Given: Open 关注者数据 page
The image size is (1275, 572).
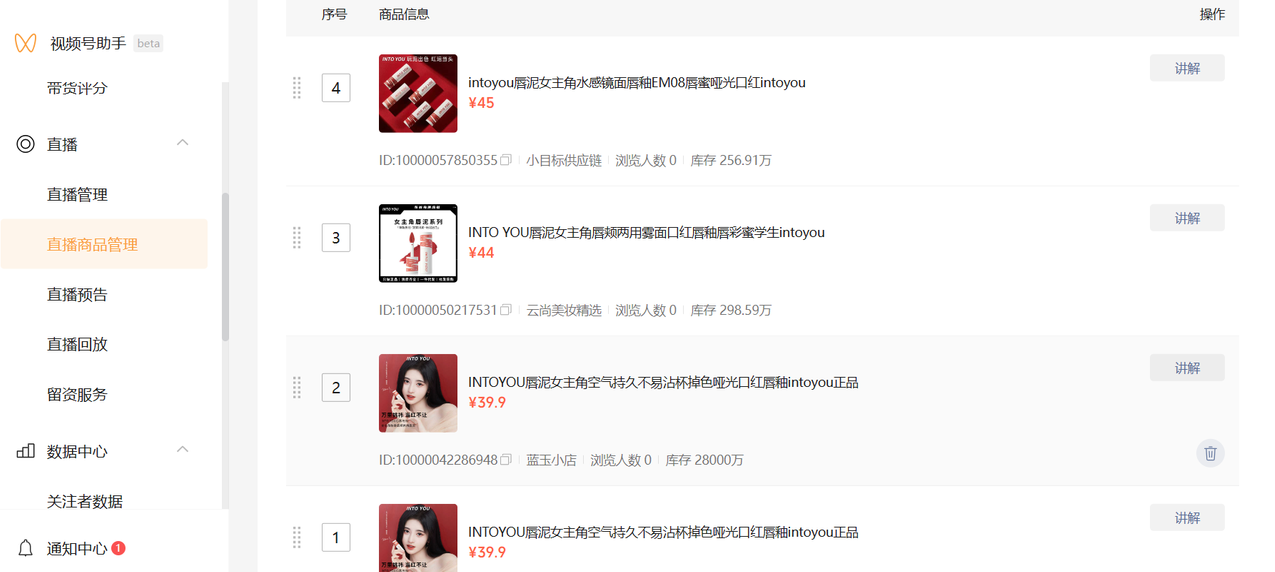Looking at the screenshot, I should 85,501.
